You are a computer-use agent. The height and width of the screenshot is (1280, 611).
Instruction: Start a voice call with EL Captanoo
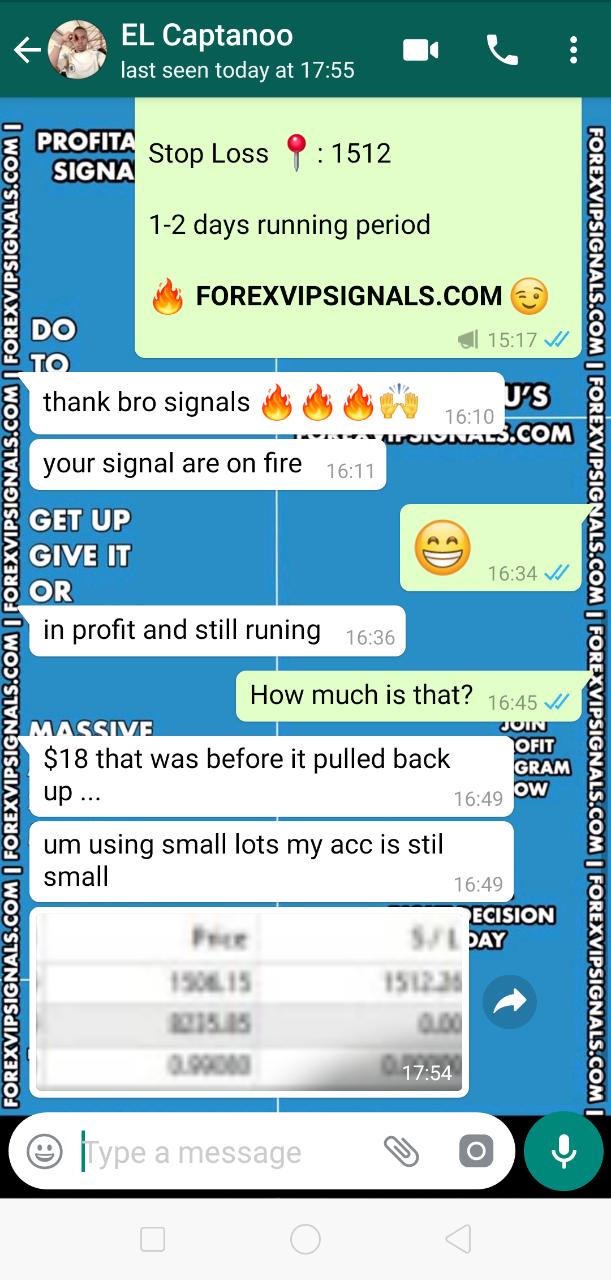501,50
